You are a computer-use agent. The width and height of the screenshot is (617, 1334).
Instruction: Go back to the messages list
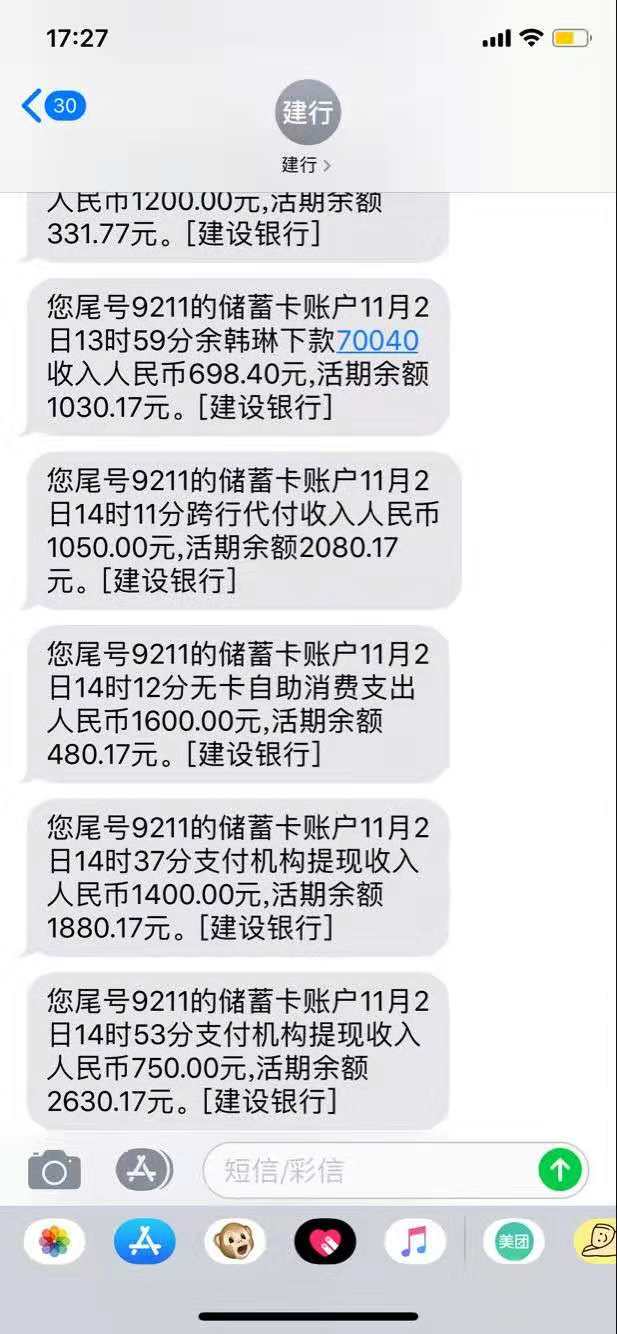pyautogui.click(x=54, y=106)
